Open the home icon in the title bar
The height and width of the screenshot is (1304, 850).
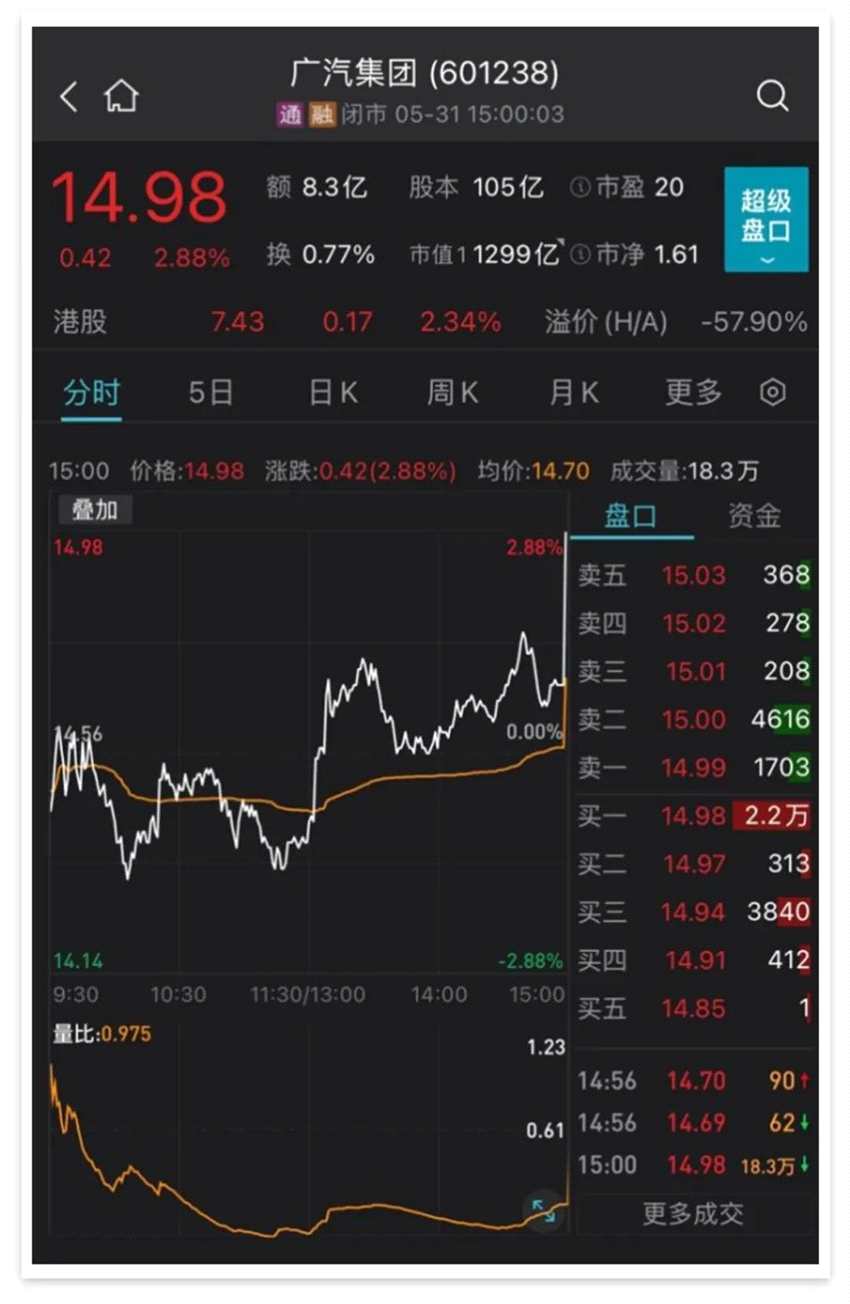(121, 95)
